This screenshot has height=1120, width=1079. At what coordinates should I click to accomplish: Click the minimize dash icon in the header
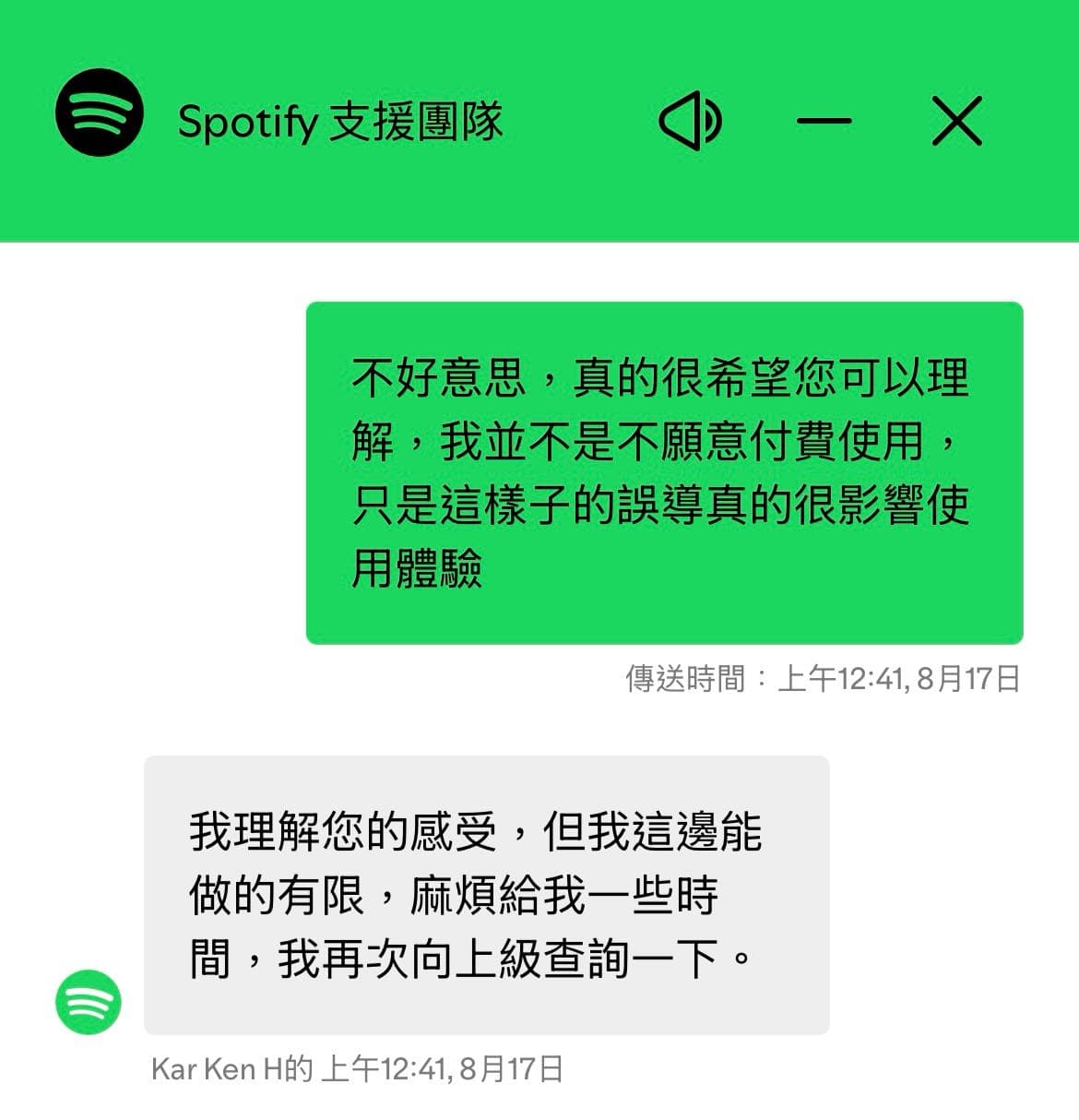[x=825, y=120]
